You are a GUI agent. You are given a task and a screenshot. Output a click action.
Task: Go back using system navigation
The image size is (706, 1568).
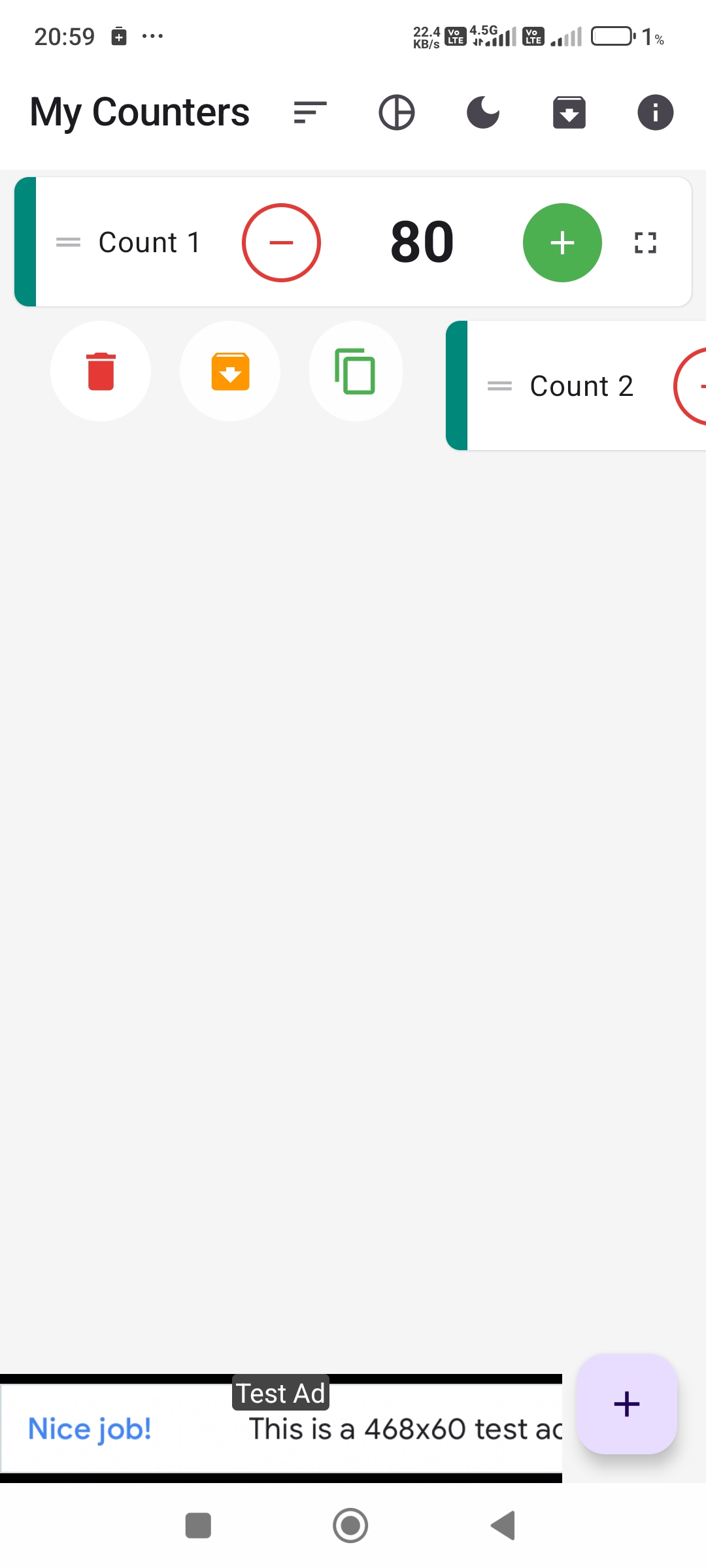(x=503, y=1526)
